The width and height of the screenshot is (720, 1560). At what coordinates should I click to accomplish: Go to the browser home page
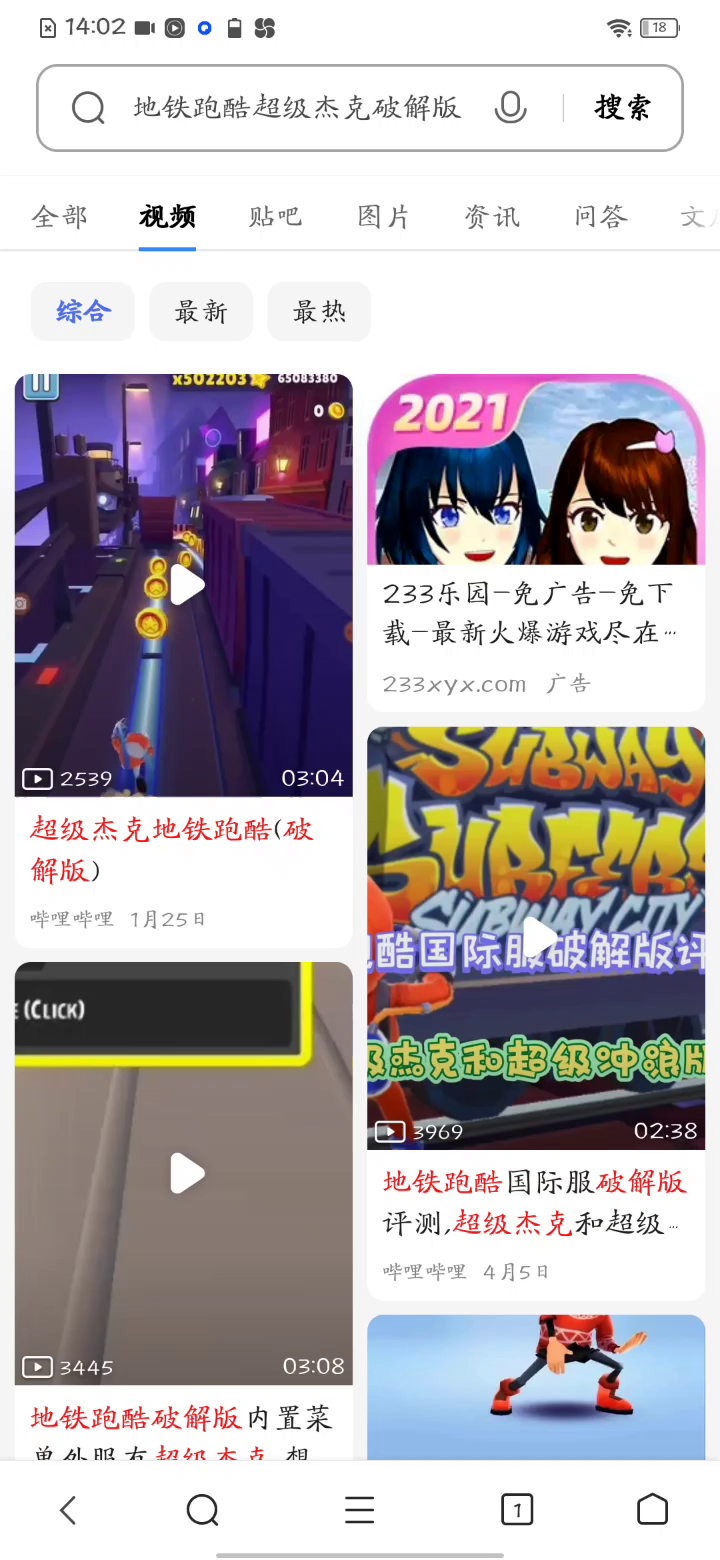click(x=652, y=1510)
